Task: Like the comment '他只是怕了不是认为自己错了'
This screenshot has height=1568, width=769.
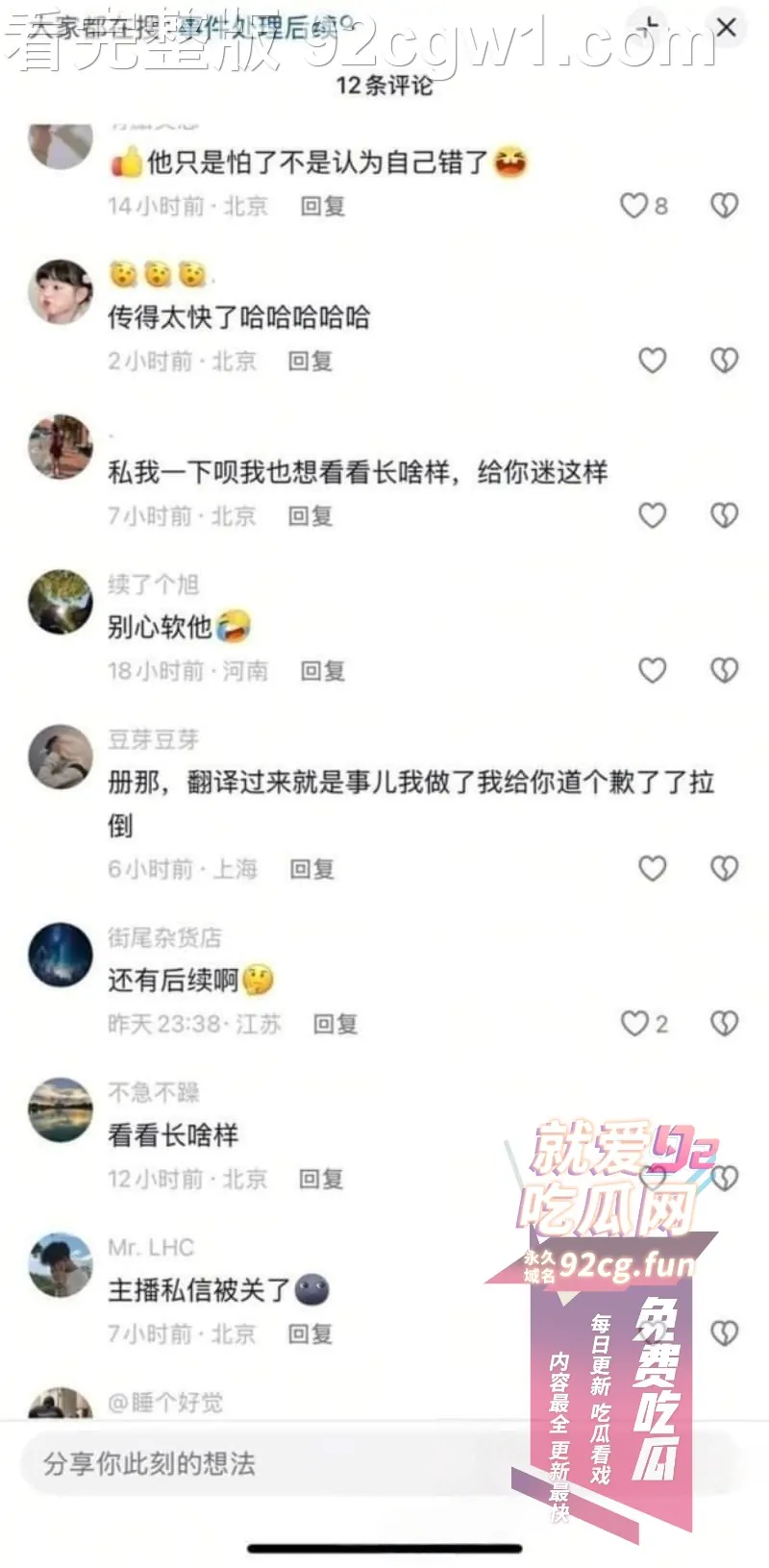Action: [634, 206]
